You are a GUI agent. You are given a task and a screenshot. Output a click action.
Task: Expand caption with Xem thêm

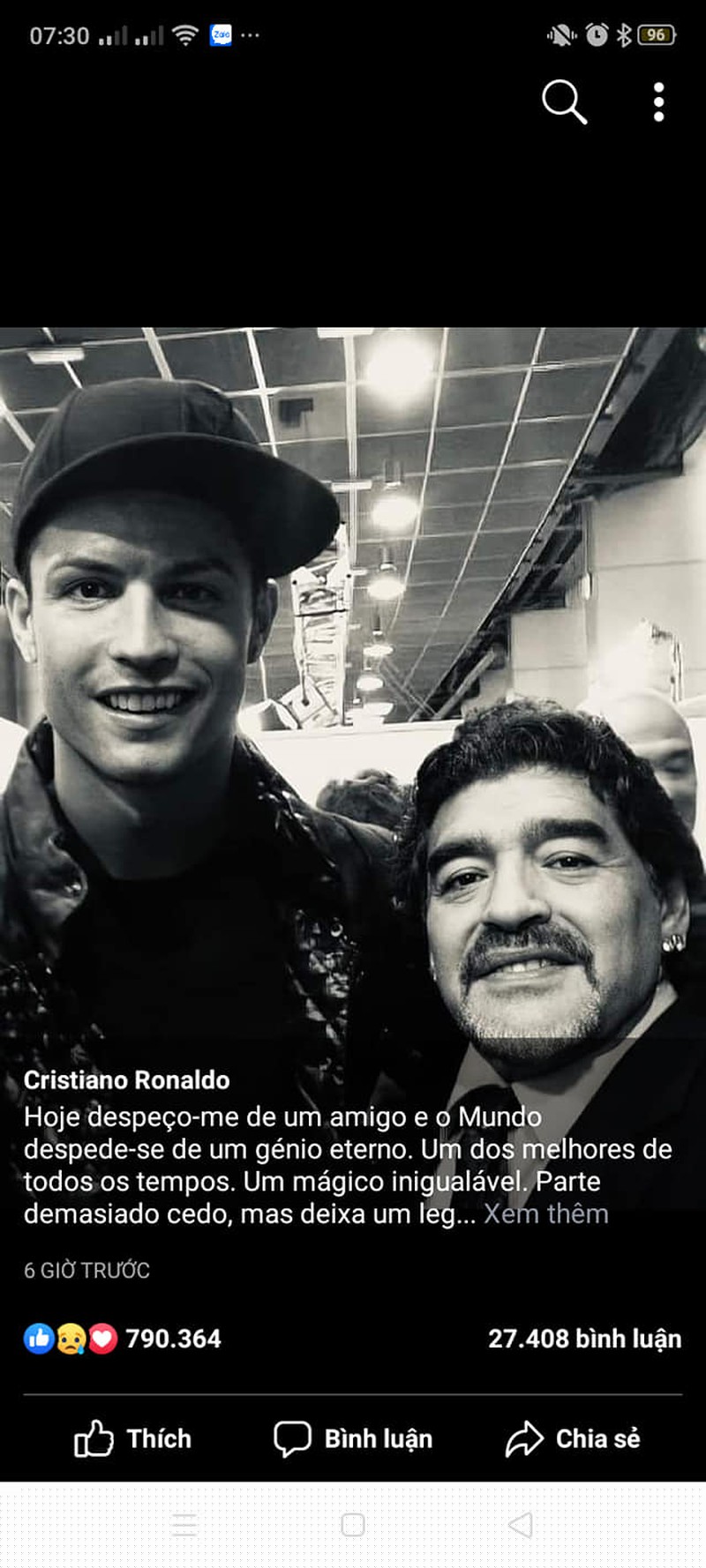[x=545, y=1214]
